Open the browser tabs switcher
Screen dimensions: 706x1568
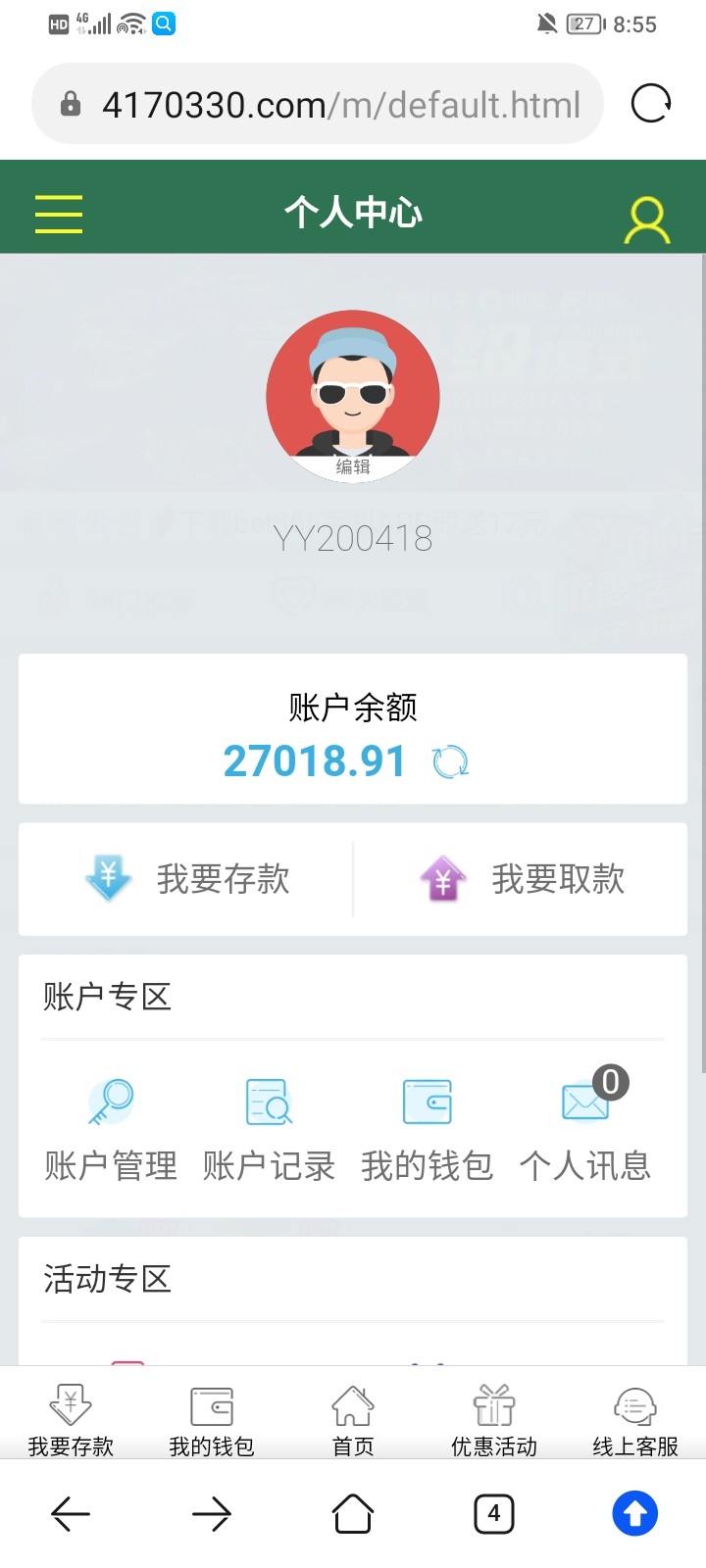pyautogui.click(x=494, y=1514)
